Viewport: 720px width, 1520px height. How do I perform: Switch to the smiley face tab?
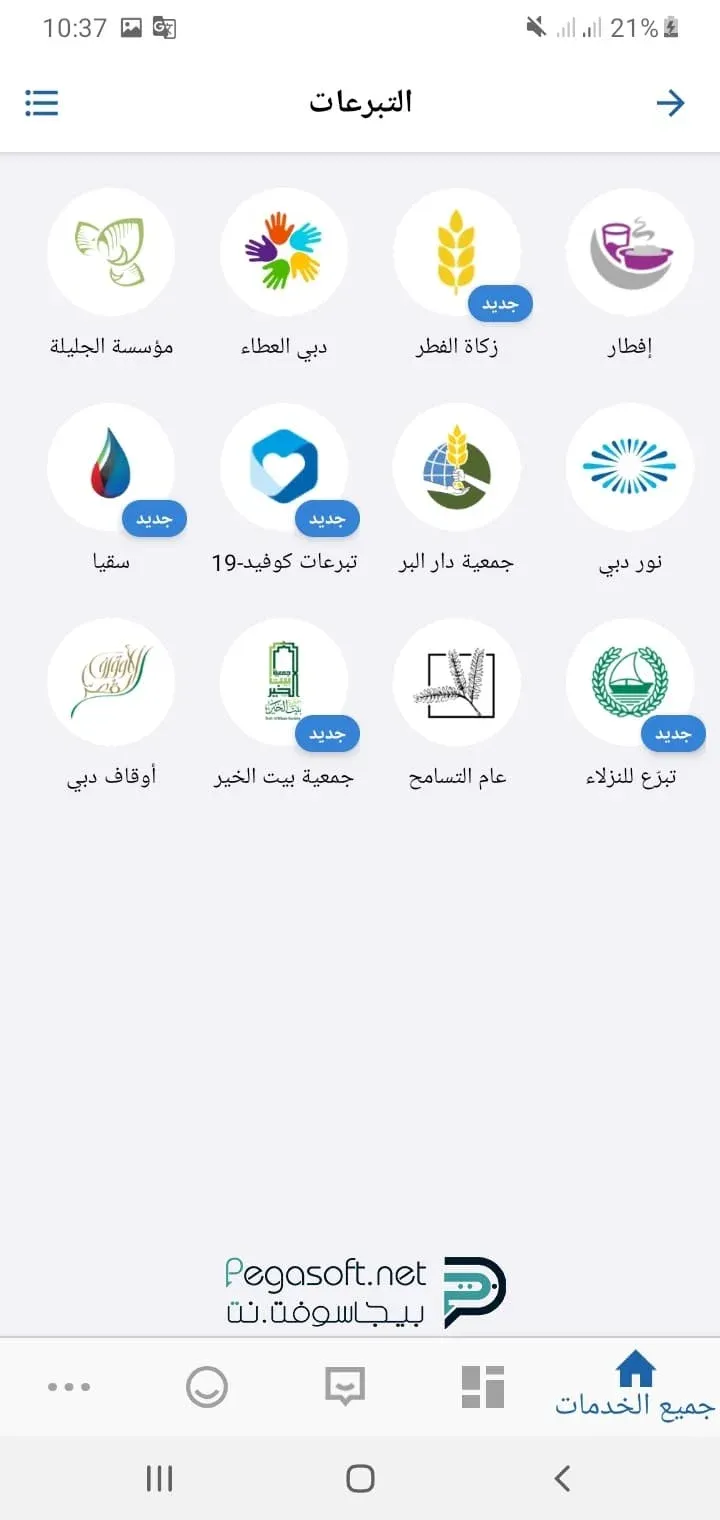pos(207,1387)
